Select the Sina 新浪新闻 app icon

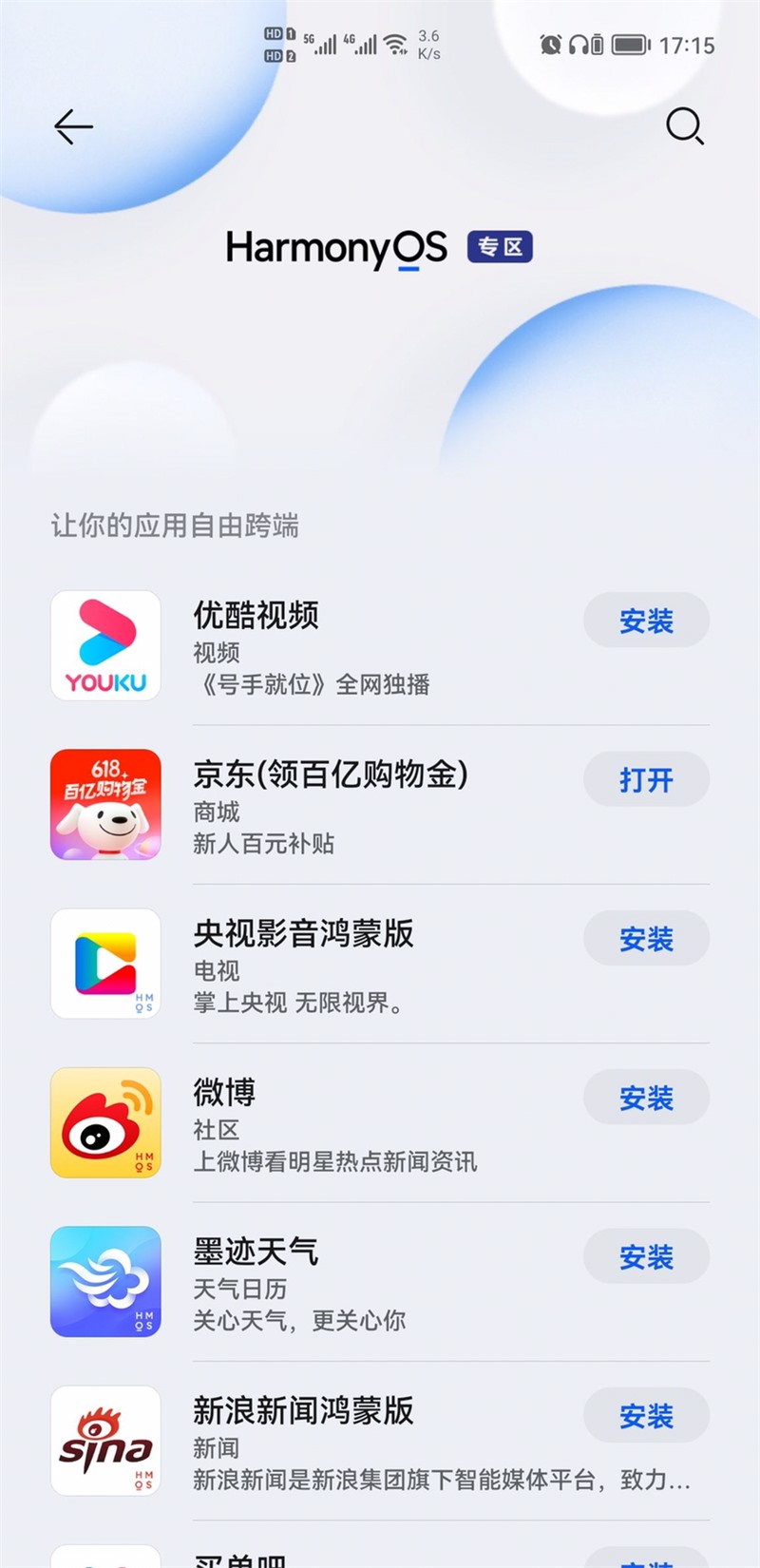coord(104,1441)
